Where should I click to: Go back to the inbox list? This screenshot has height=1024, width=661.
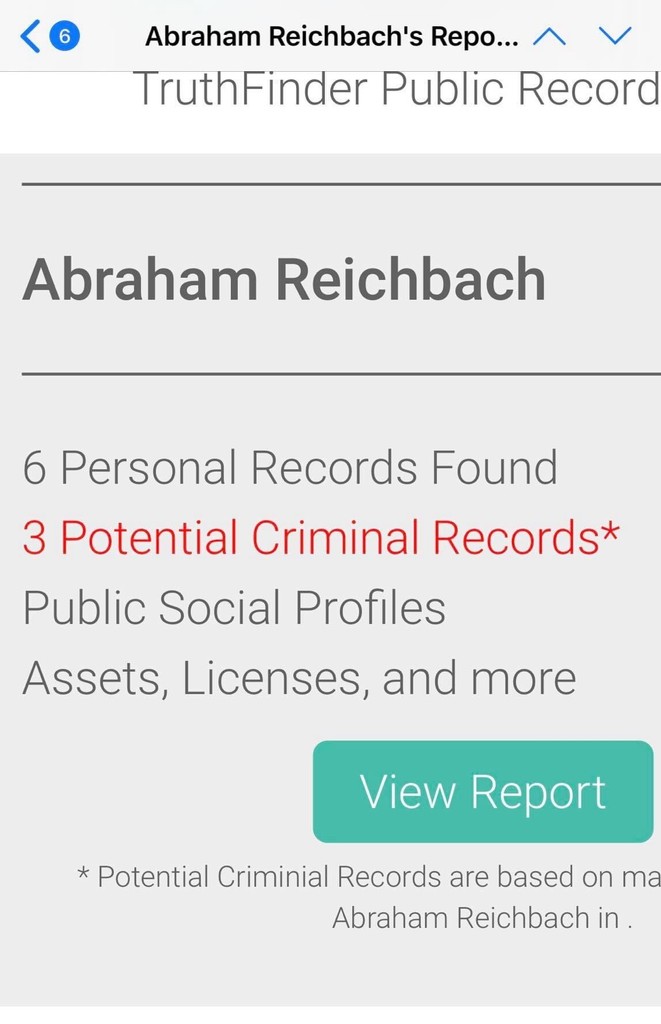45,37
